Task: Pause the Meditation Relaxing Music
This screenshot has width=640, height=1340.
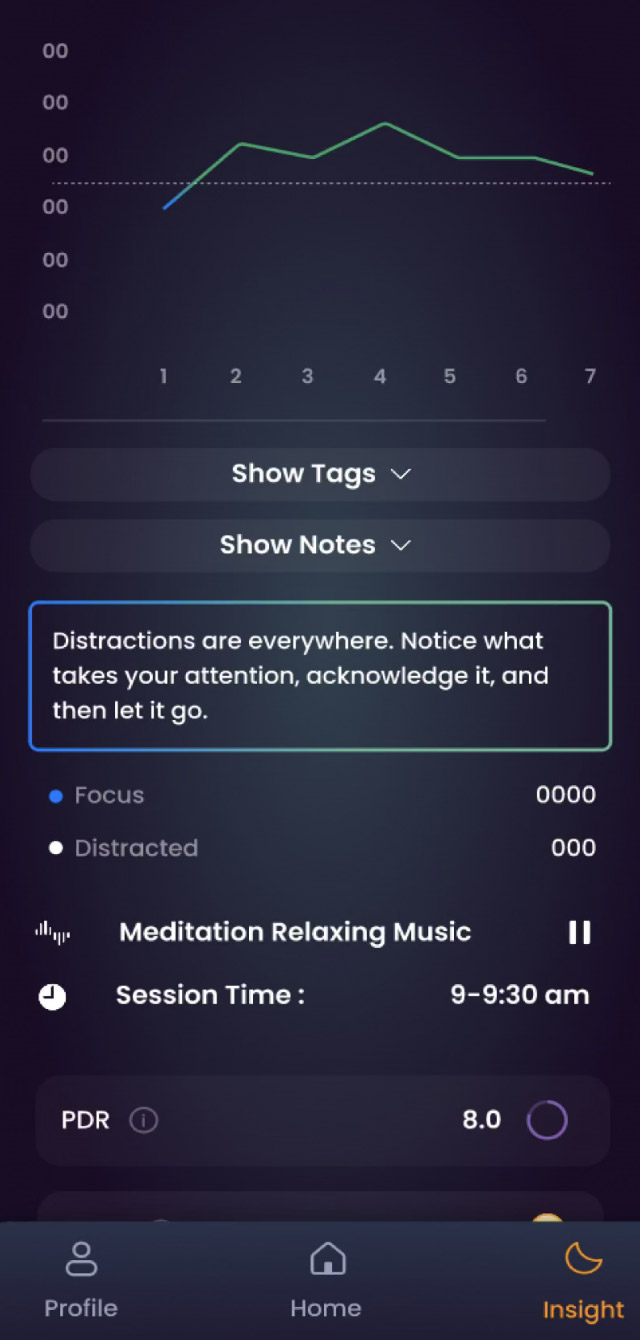Action: tap(579, 933)
